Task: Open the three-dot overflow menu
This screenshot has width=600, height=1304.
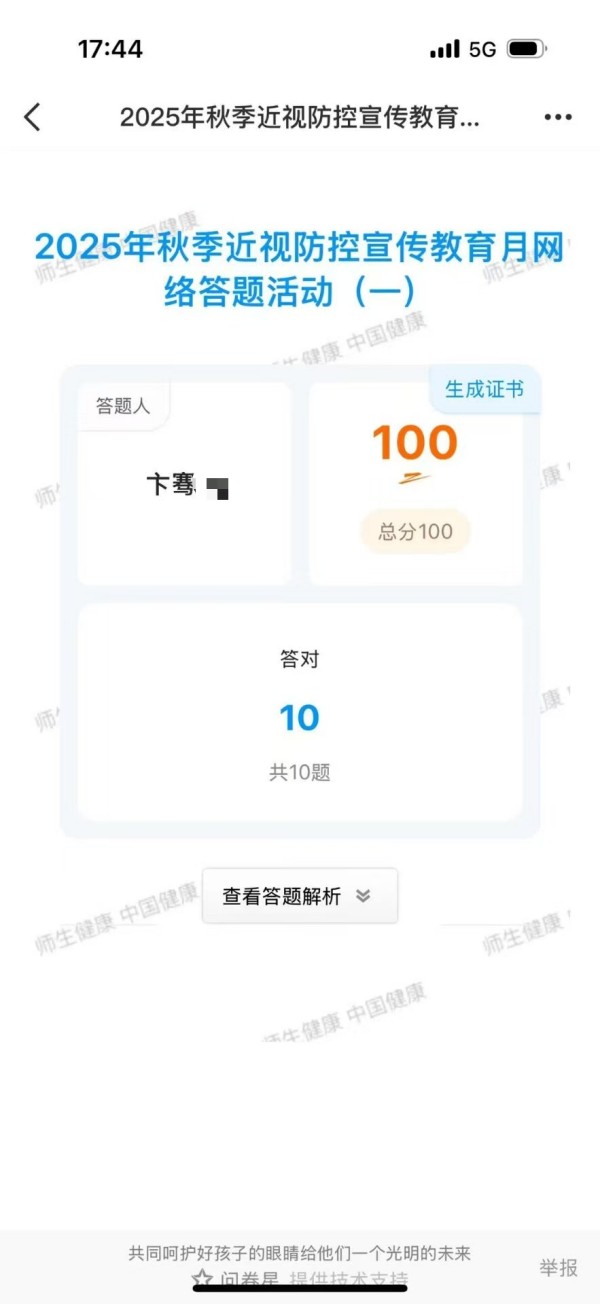Action: click(x=558, y=117)
